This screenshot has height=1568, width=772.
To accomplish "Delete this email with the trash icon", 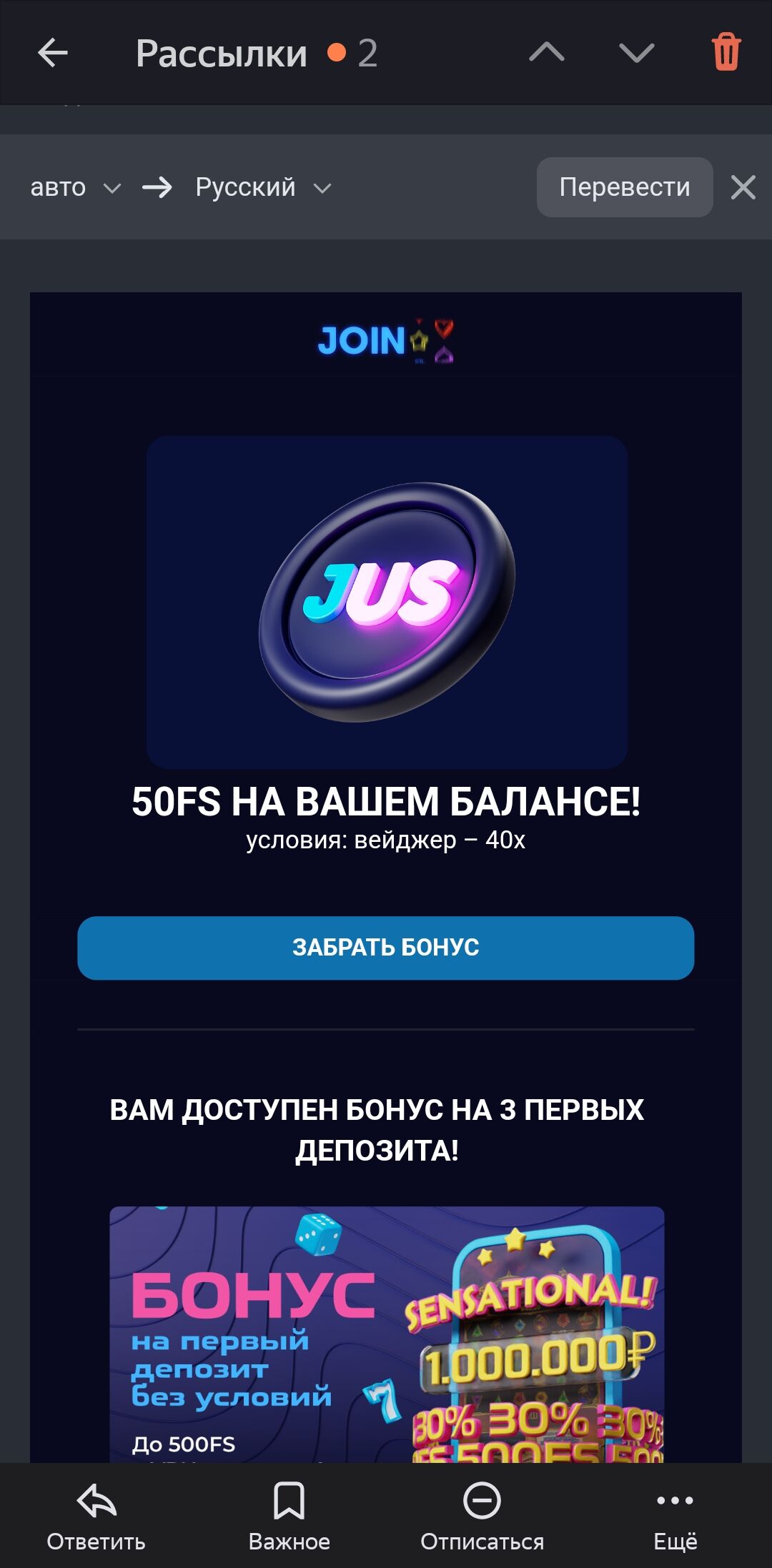I will (x=726, y=53).
